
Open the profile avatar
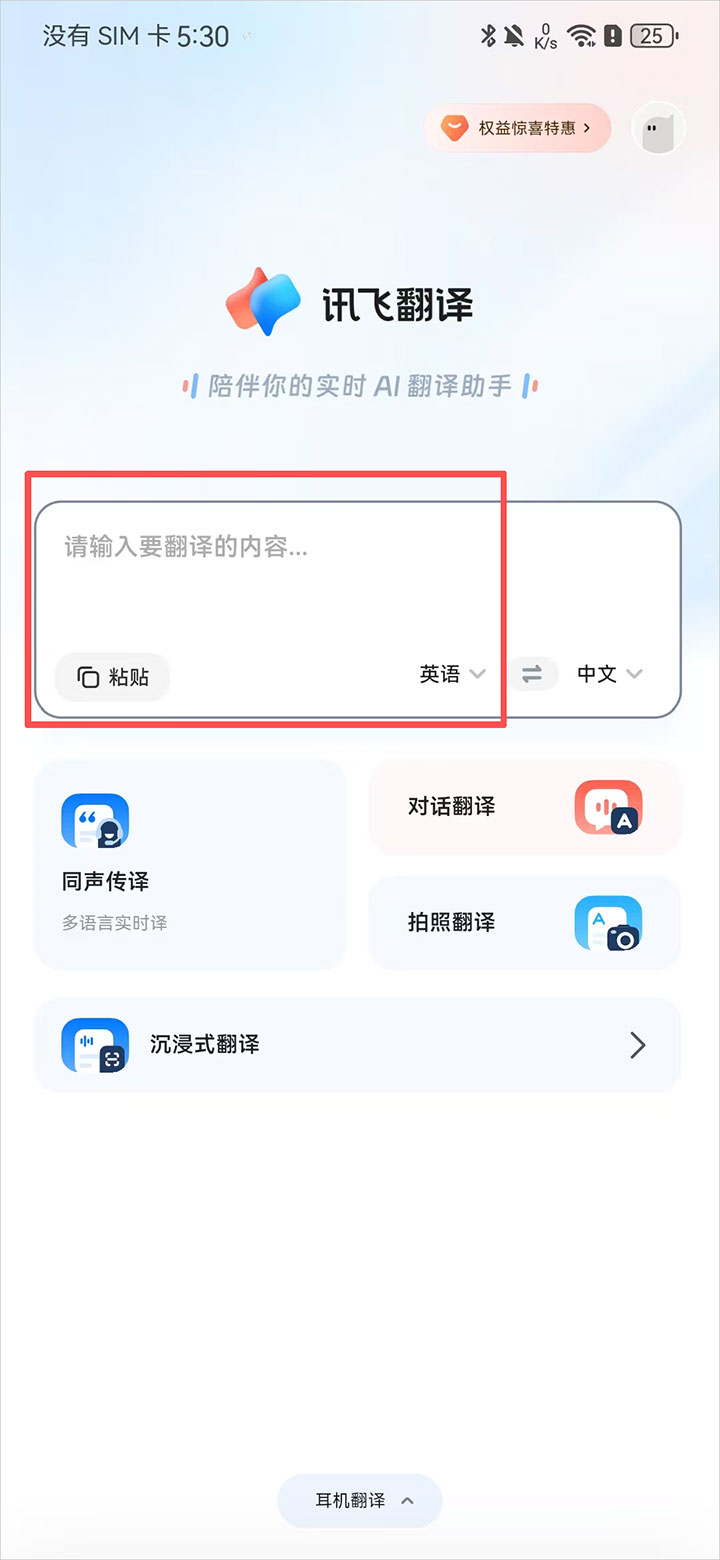point(658,128)
